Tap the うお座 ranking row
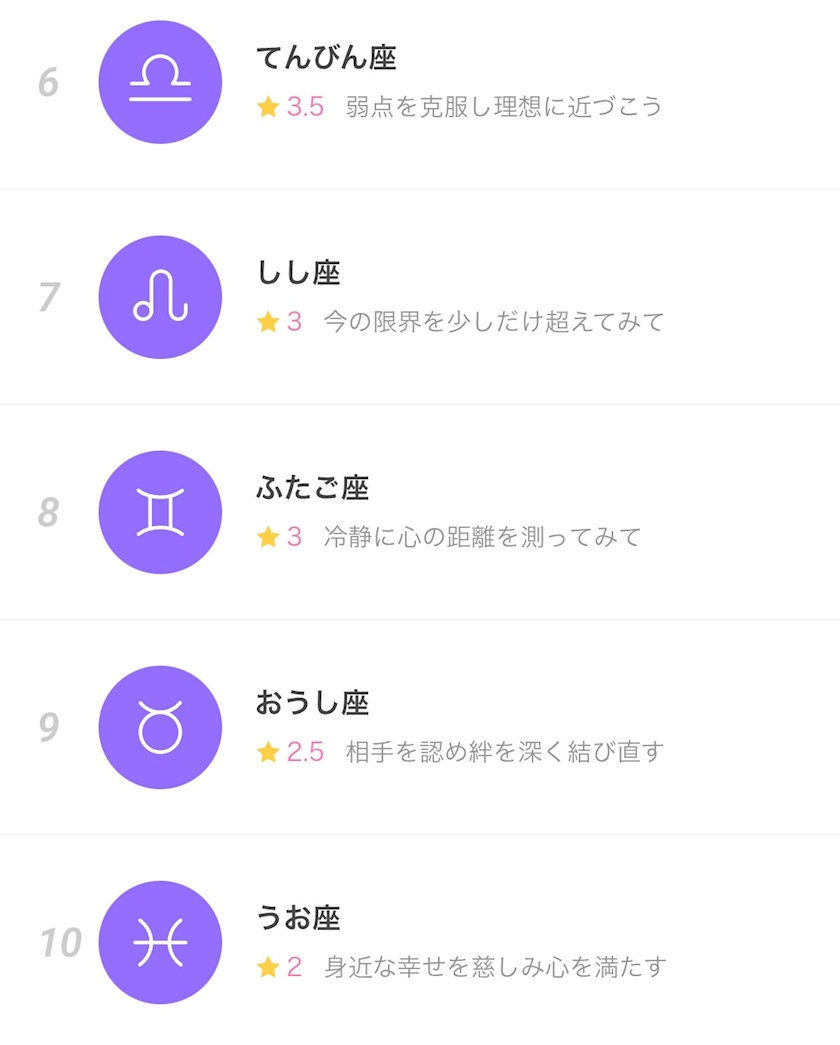Image resolution: width=840 pixels, height=1045 pixels. [x=420, y=942]
